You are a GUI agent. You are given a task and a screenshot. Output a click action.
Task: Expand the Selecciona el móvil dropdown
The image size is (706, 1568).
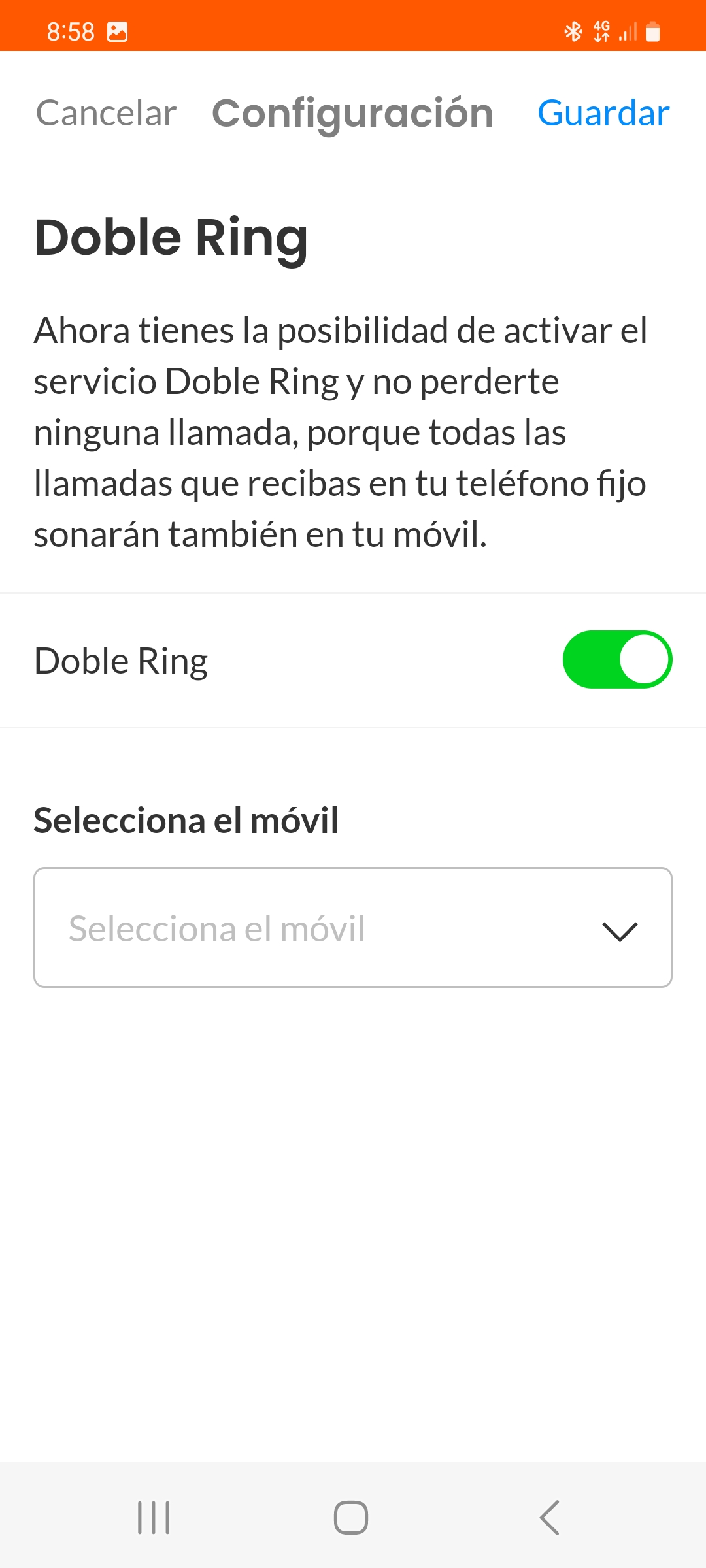[353, 927]
